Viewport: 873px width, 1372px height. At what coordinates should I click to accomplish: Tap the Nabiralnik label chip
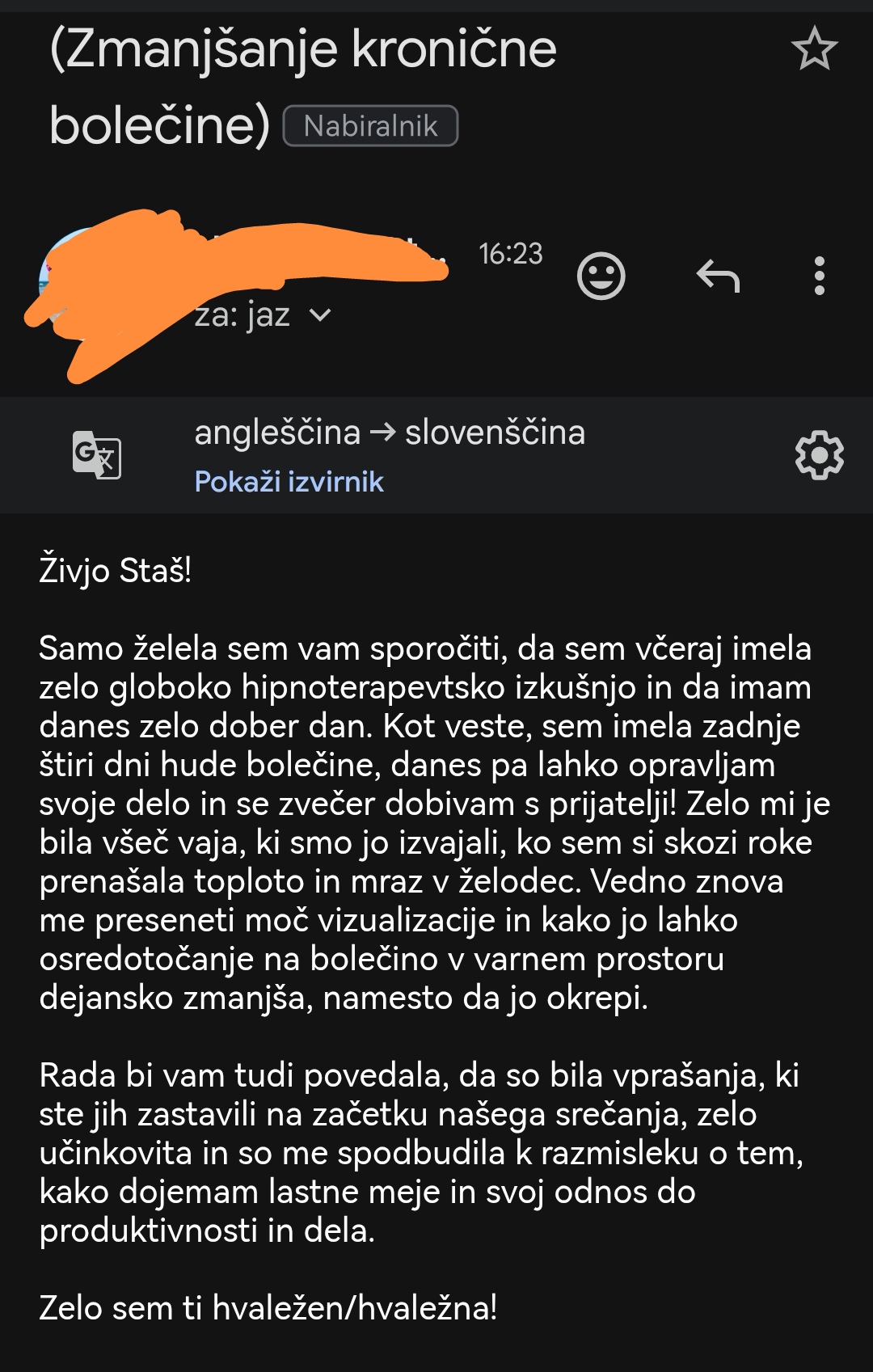[370, 126]
